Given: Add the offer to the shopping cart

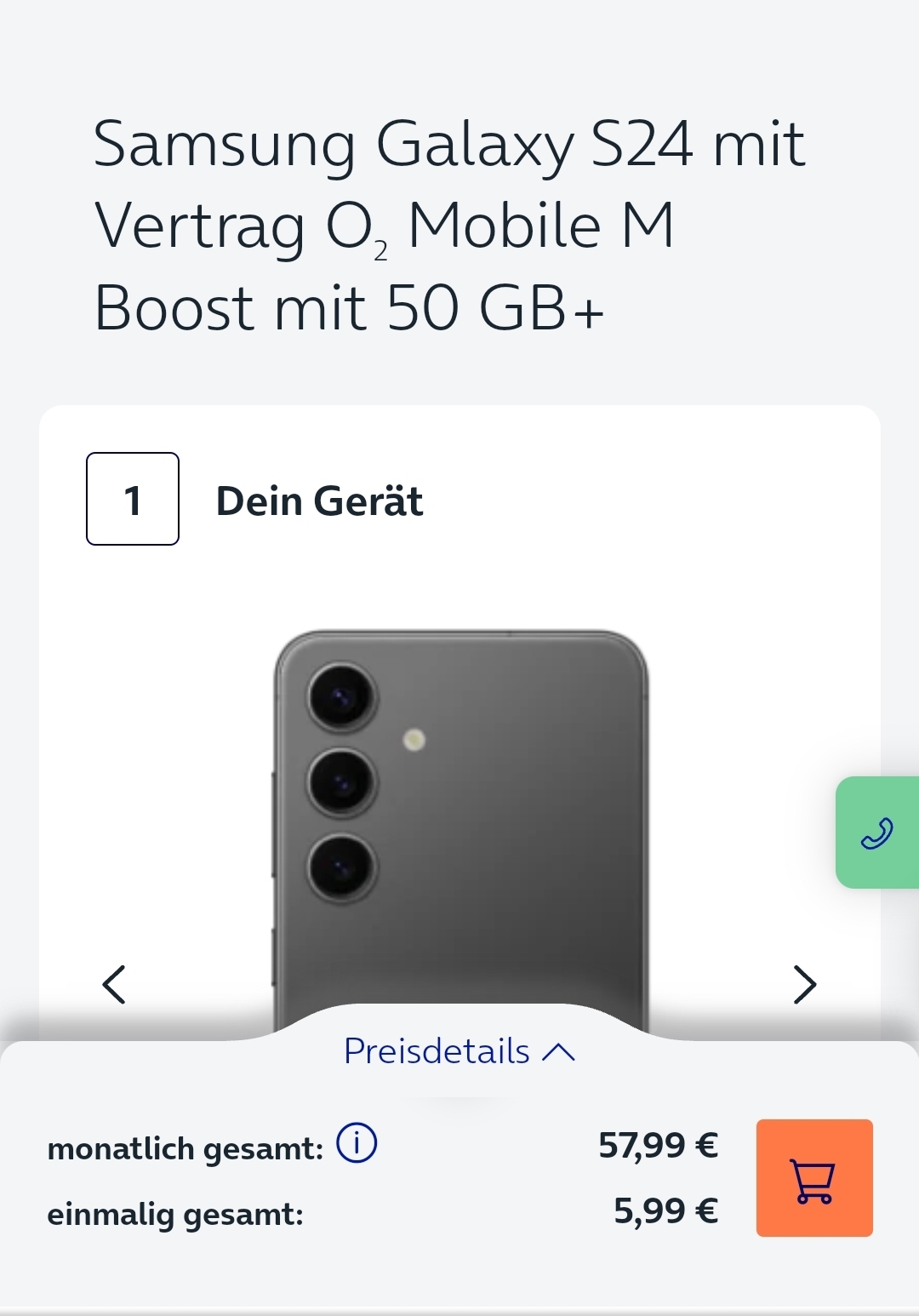Looking at the screenshot, I should point(814,1178).
